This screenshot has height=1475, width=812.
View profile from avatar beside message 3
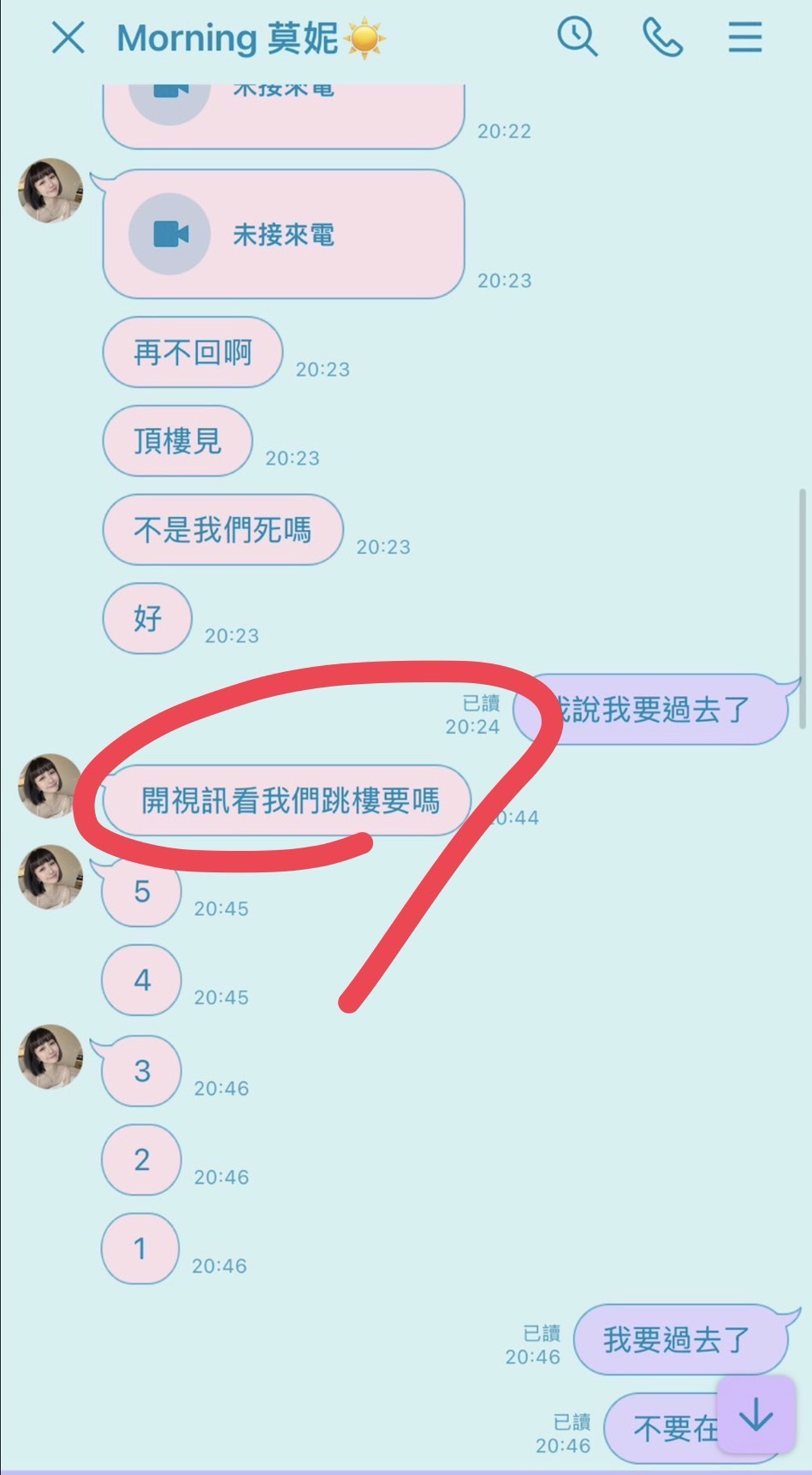pos(50,1056)
